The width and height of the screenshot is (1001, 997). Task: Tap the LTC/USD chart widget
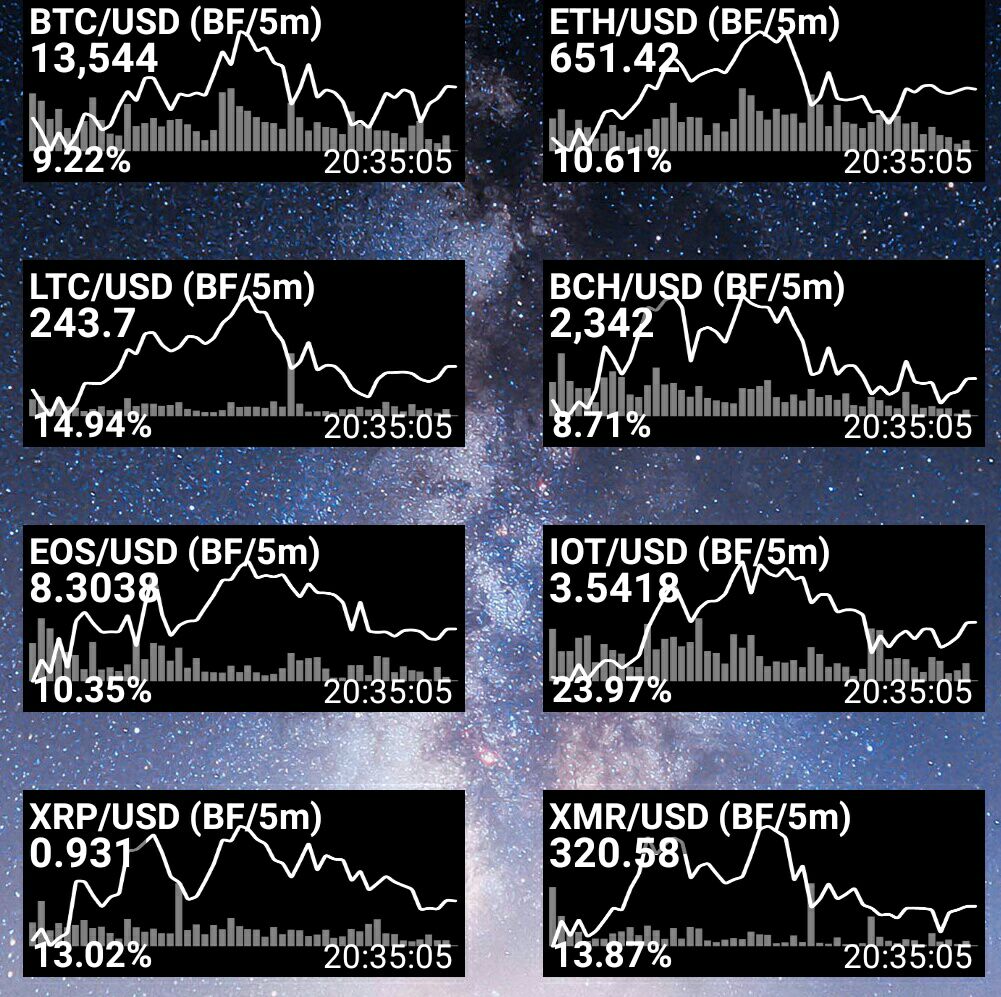pyautogui.click(x=244, y=353)
